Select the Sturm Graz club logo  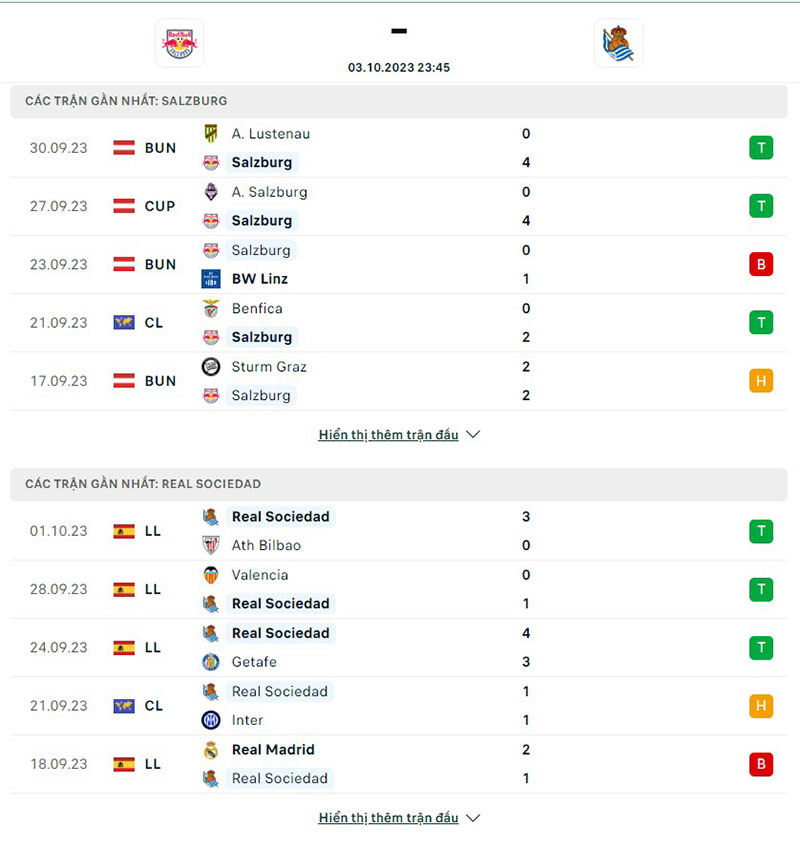(x=211, y=366)
